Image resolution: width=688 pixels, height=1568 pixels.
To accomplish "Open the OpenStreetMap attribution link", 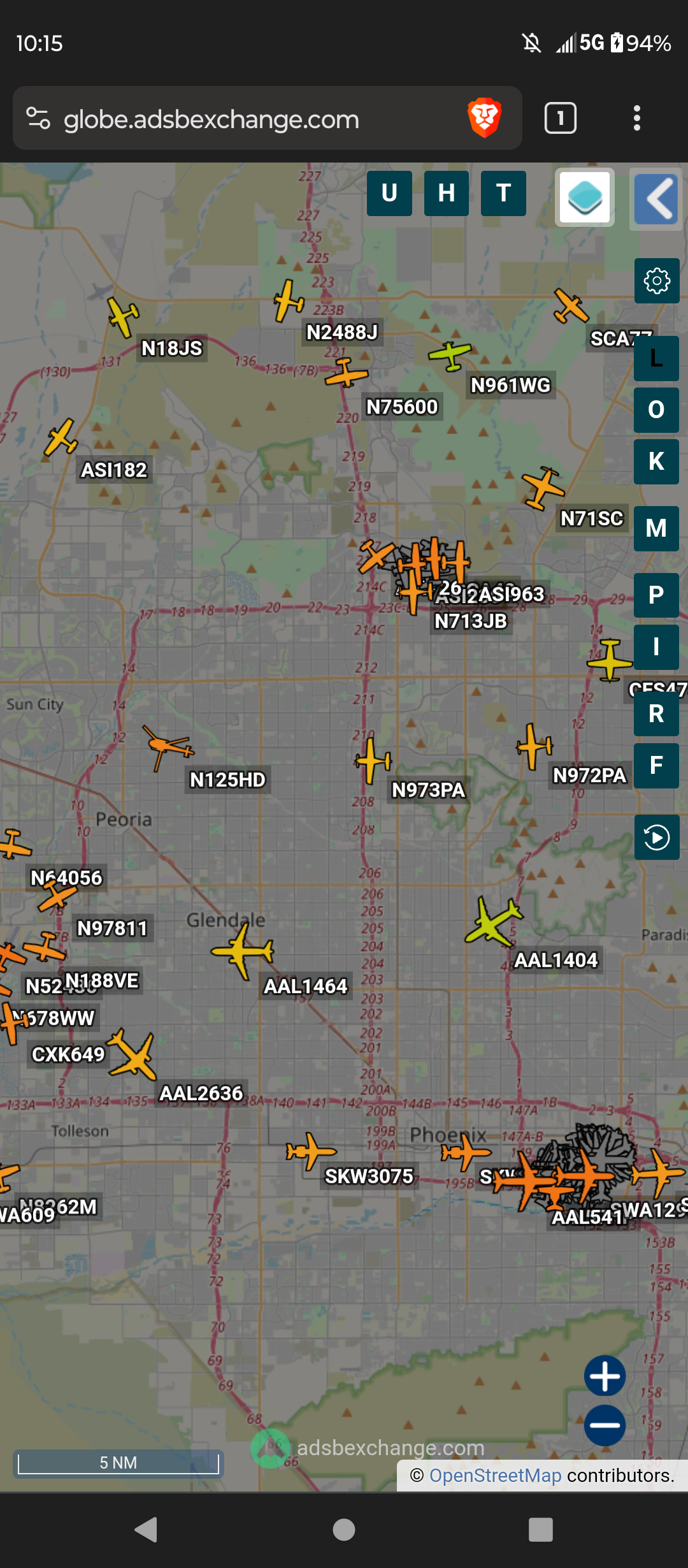I will [x=495, y=1476].
